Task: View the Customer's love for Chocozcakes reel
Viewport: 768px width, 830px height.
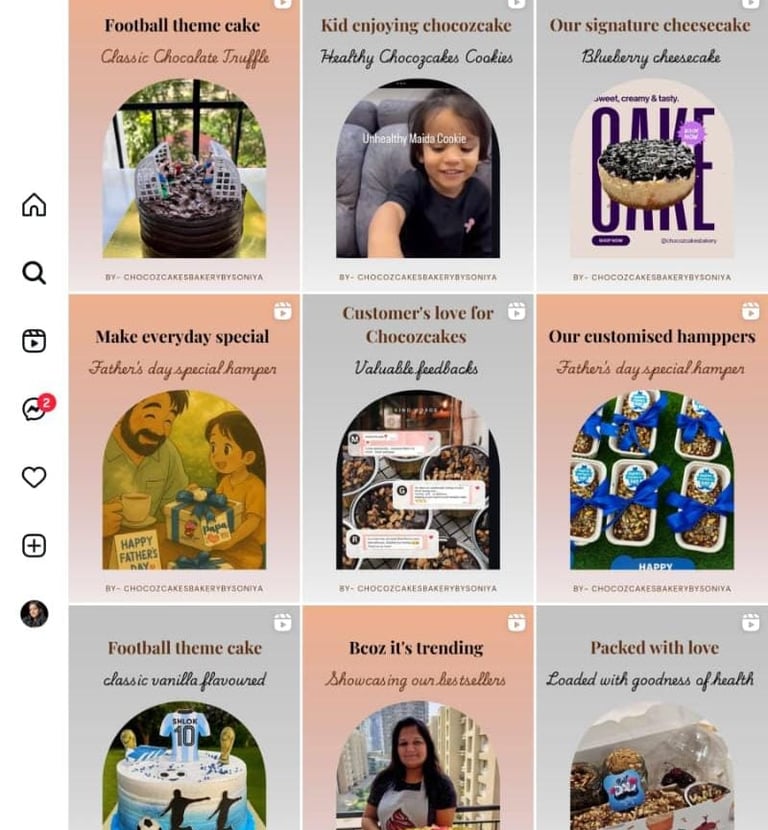Action: tap(417, 450)
